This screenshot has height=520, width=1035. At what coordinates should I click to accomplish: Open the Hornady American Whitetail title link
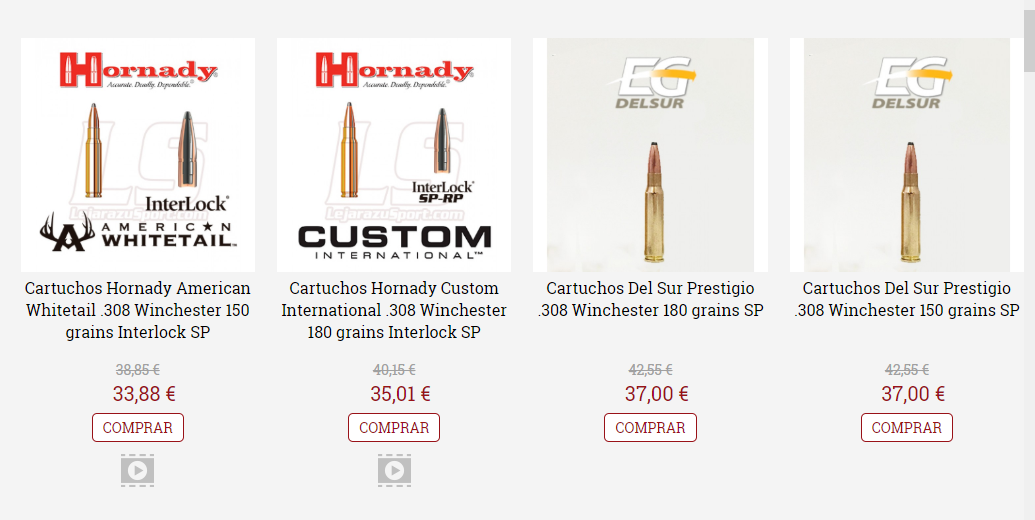[138, 310]
